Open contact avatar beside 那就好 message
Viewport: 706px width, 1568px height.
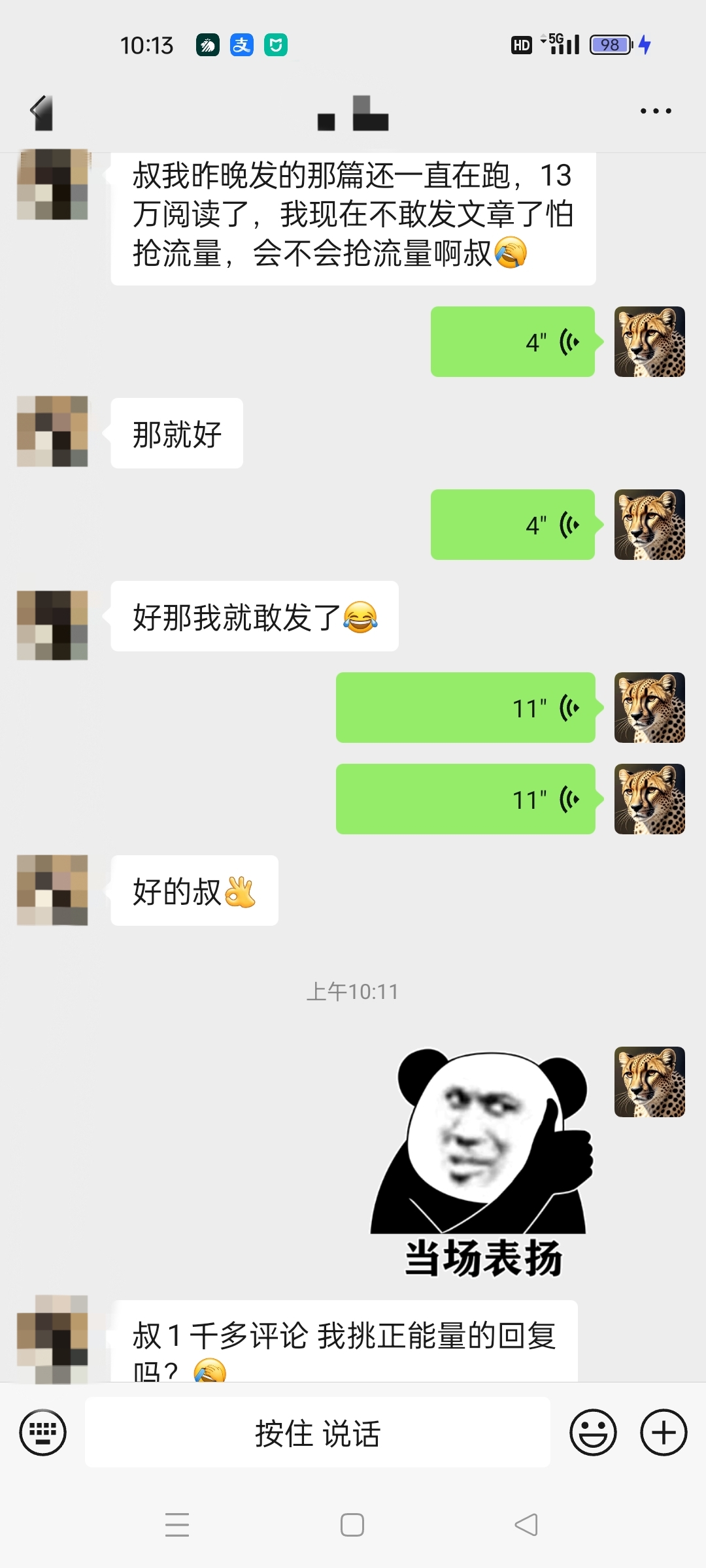(52, 431)
